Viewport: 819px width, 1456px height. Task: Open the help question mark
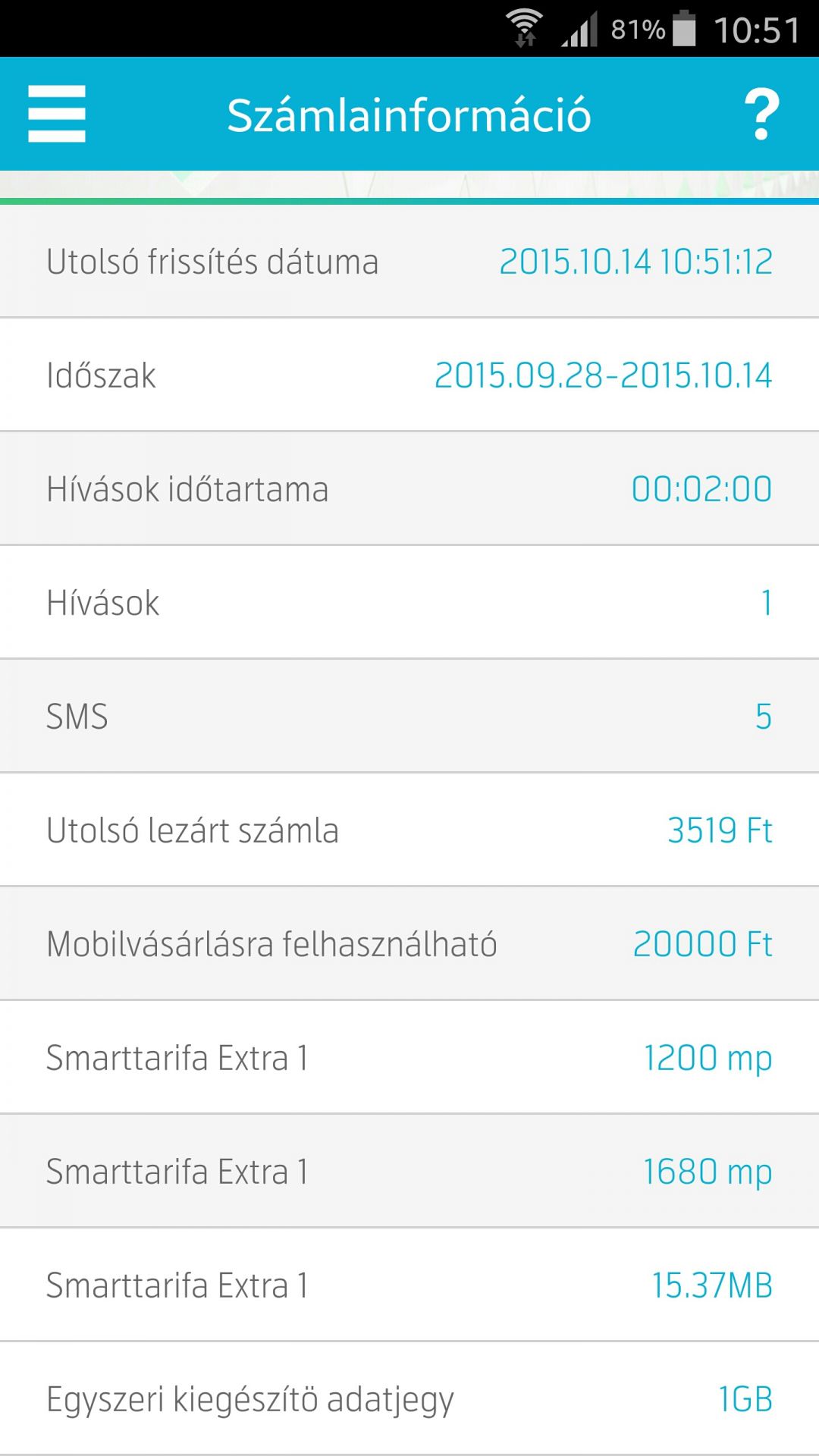pos(761,114)
